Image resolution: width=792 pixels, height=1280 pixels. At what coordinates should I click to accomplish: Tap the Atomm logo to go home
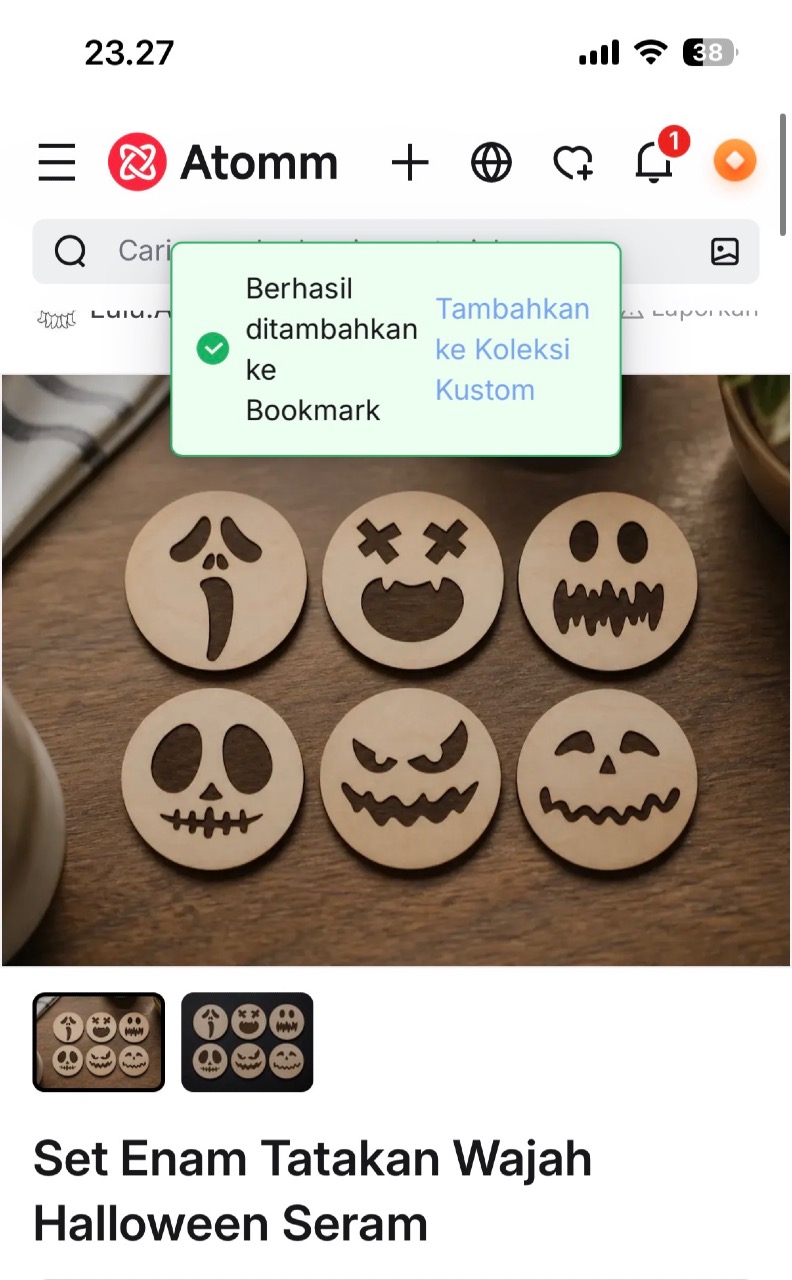click(x=223, y=162)
